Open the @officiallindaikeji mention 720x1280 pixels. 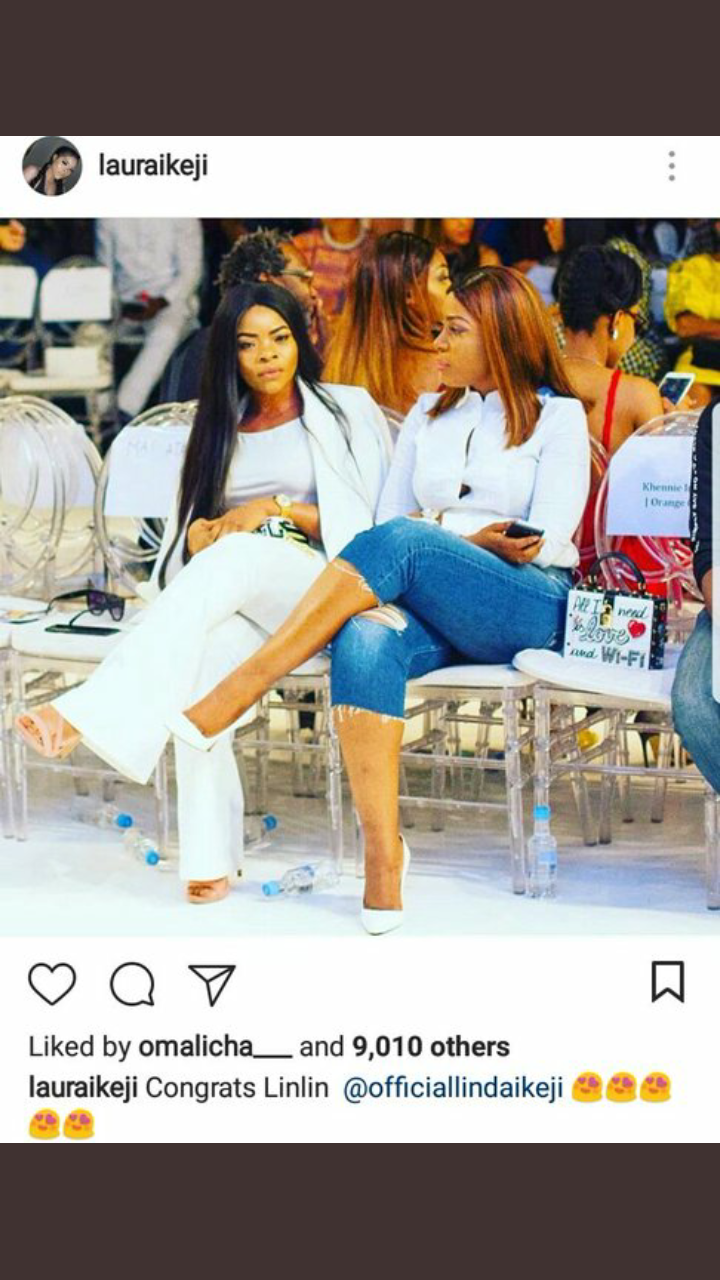(453, 1088)
